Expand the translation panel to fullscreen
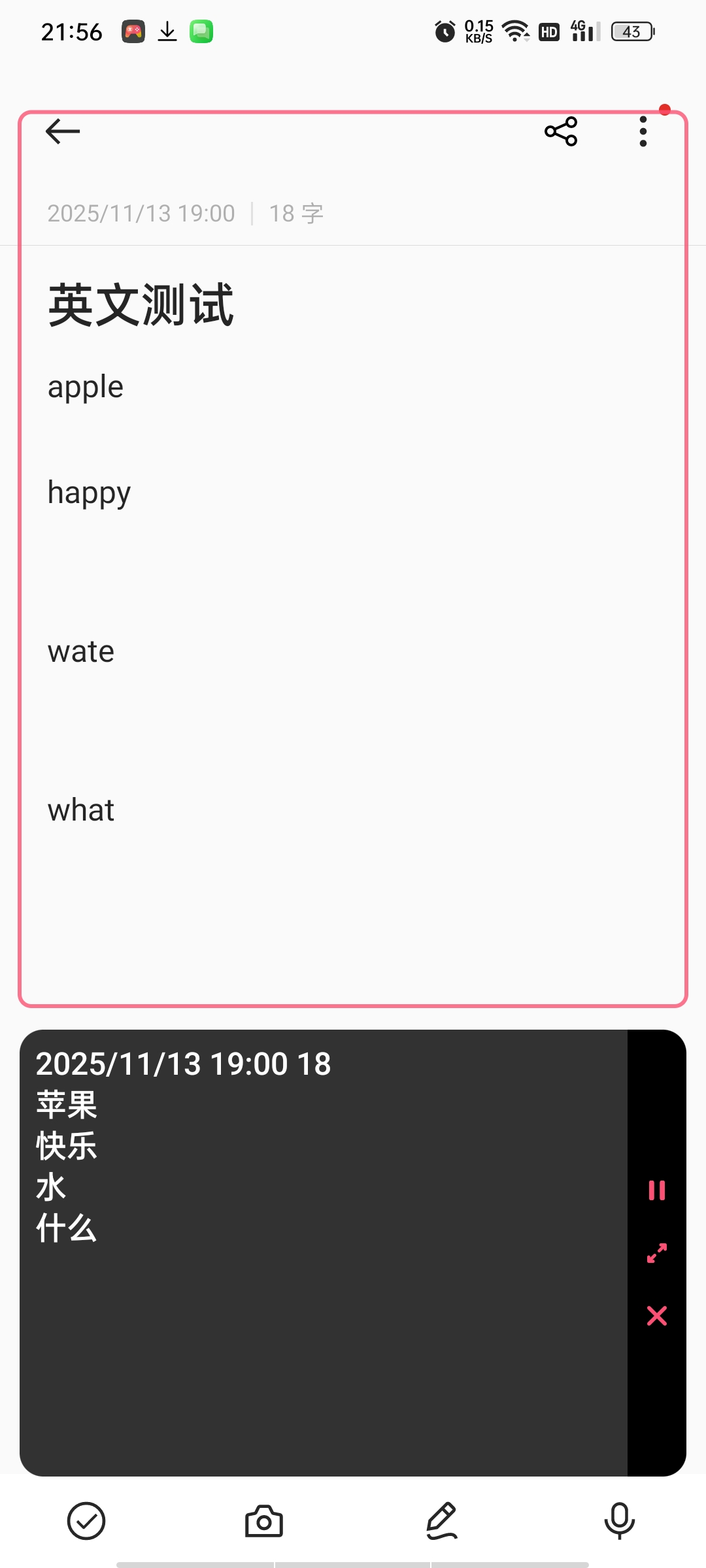The width and height of the screenshot is (706, 1568). [x=656, y=1253]
